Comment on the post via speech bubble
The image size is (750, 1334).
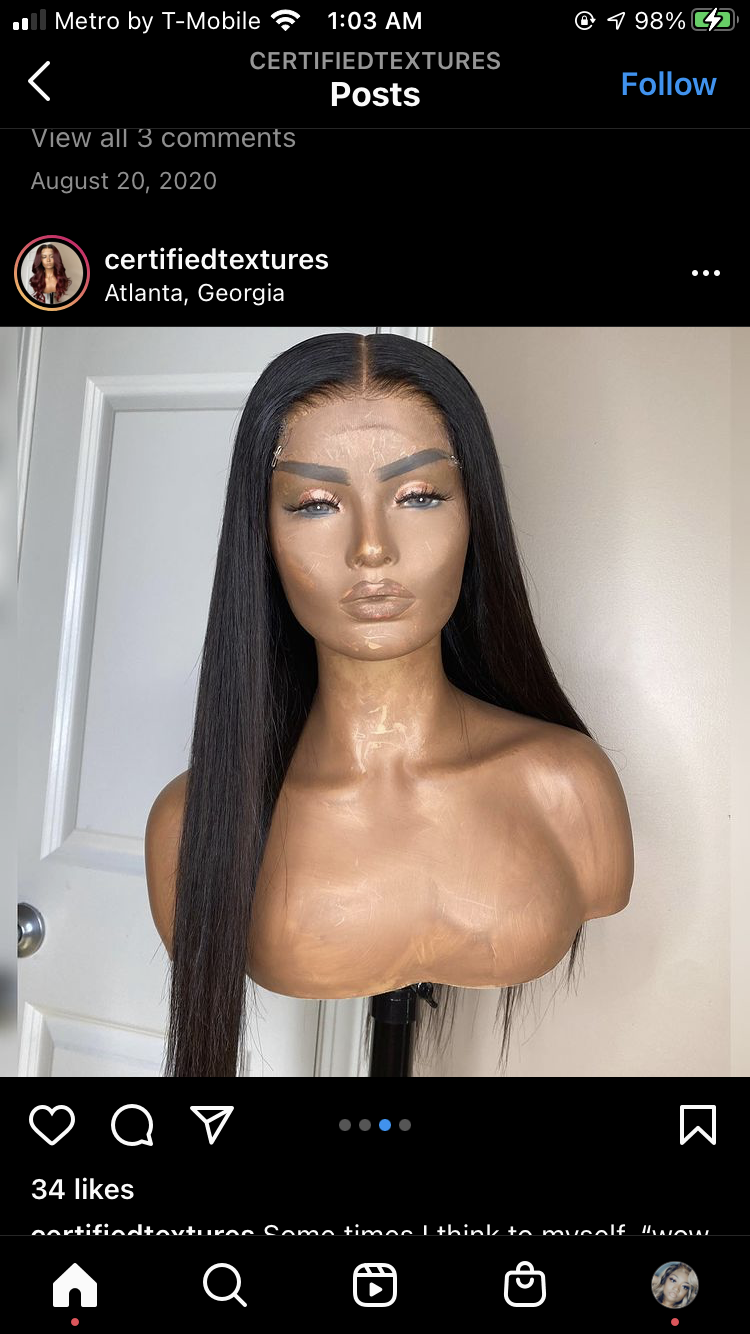132,1125
